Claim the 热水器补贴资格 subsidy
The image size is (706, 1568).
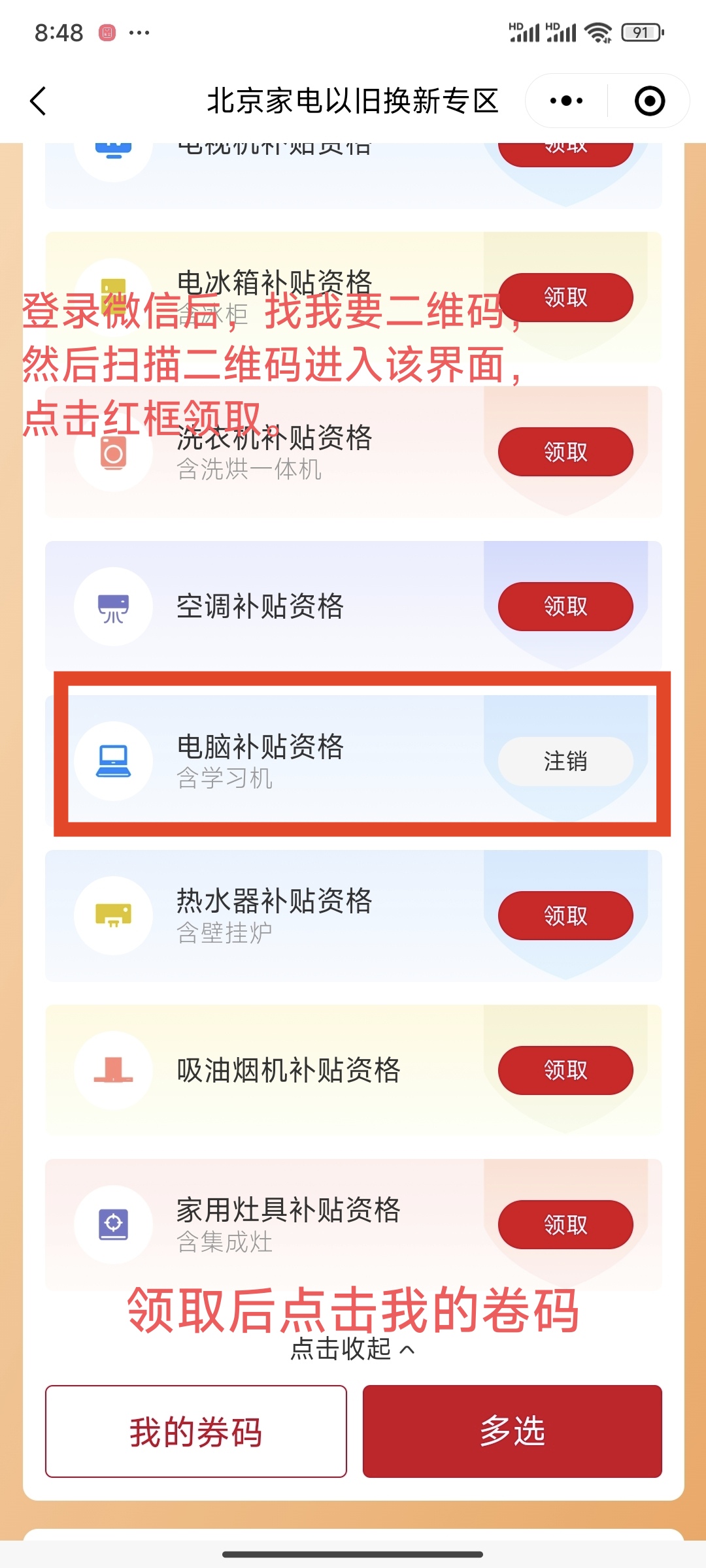coord(565,916)
